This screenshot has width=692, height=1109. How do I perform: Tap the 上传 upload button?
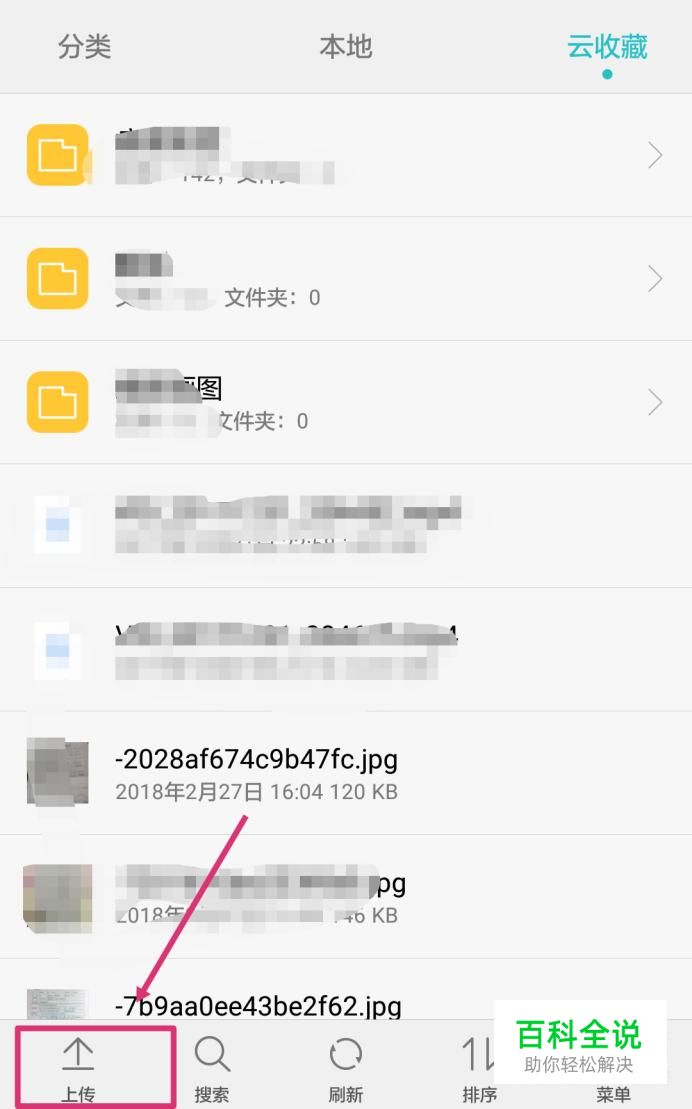(78, 1068)
